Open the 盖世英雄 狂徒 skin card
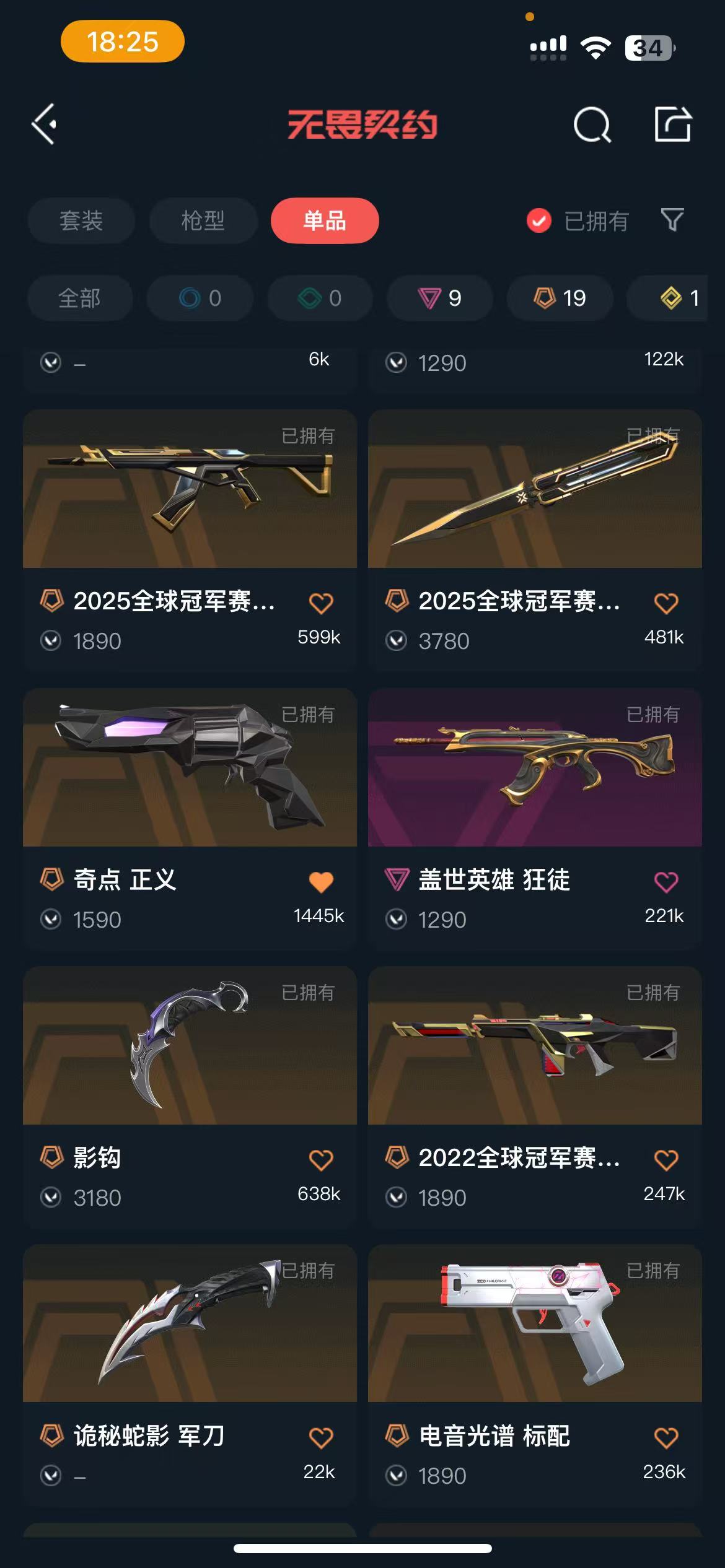This screenshot has width=725, height=1568. pyautogui.click(x=534, y=768)
